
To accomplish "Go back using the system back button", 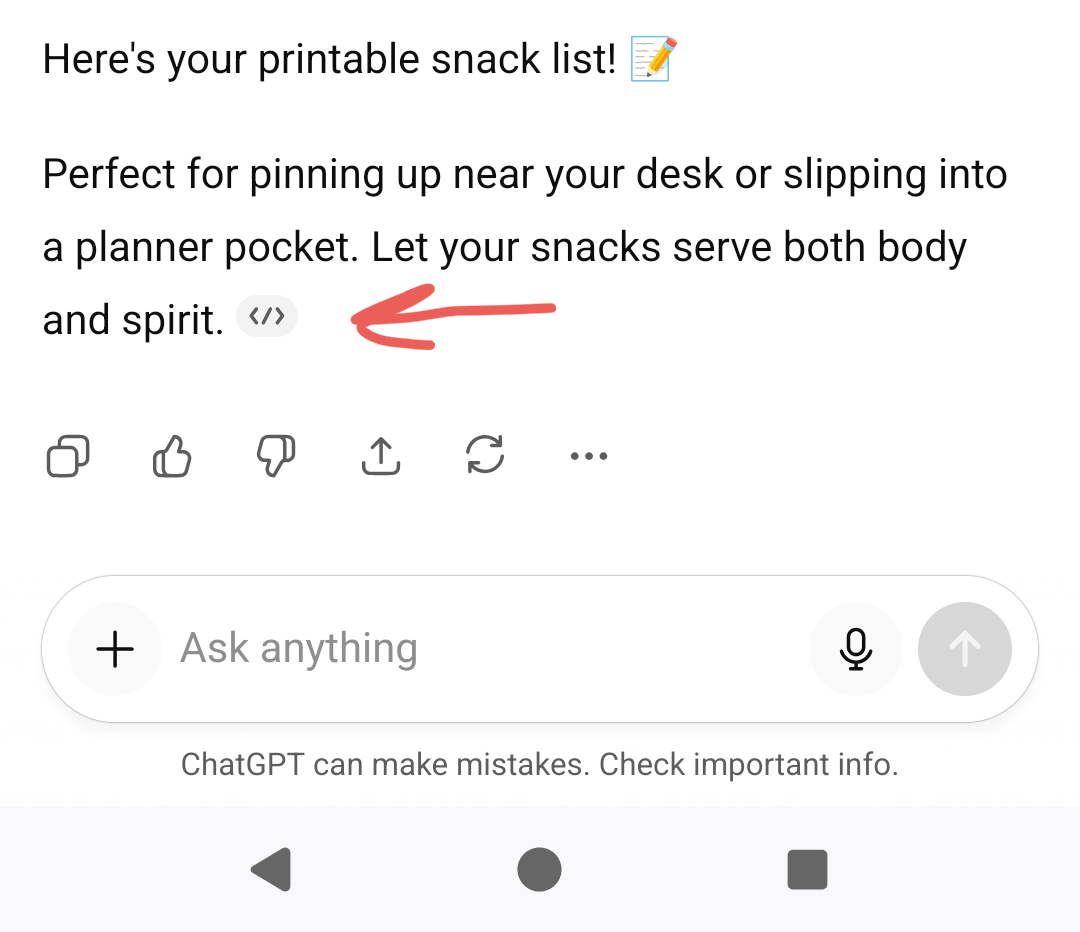I will point(271,869).
